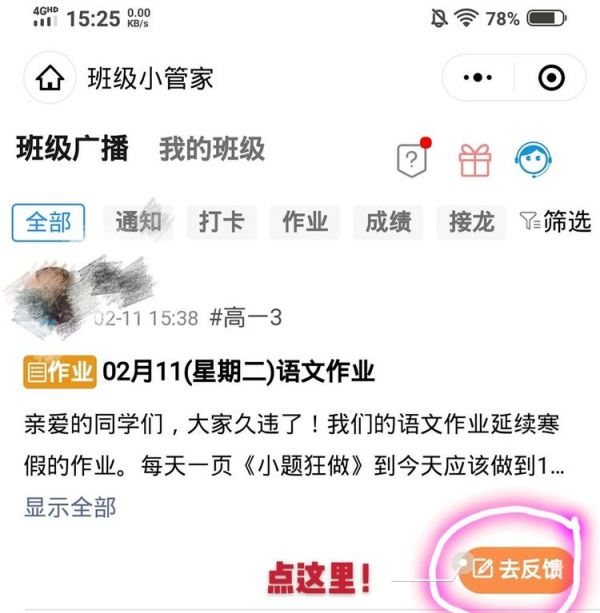Open the mini program more options menu
The image size is (600, 613).
[478, 78]
